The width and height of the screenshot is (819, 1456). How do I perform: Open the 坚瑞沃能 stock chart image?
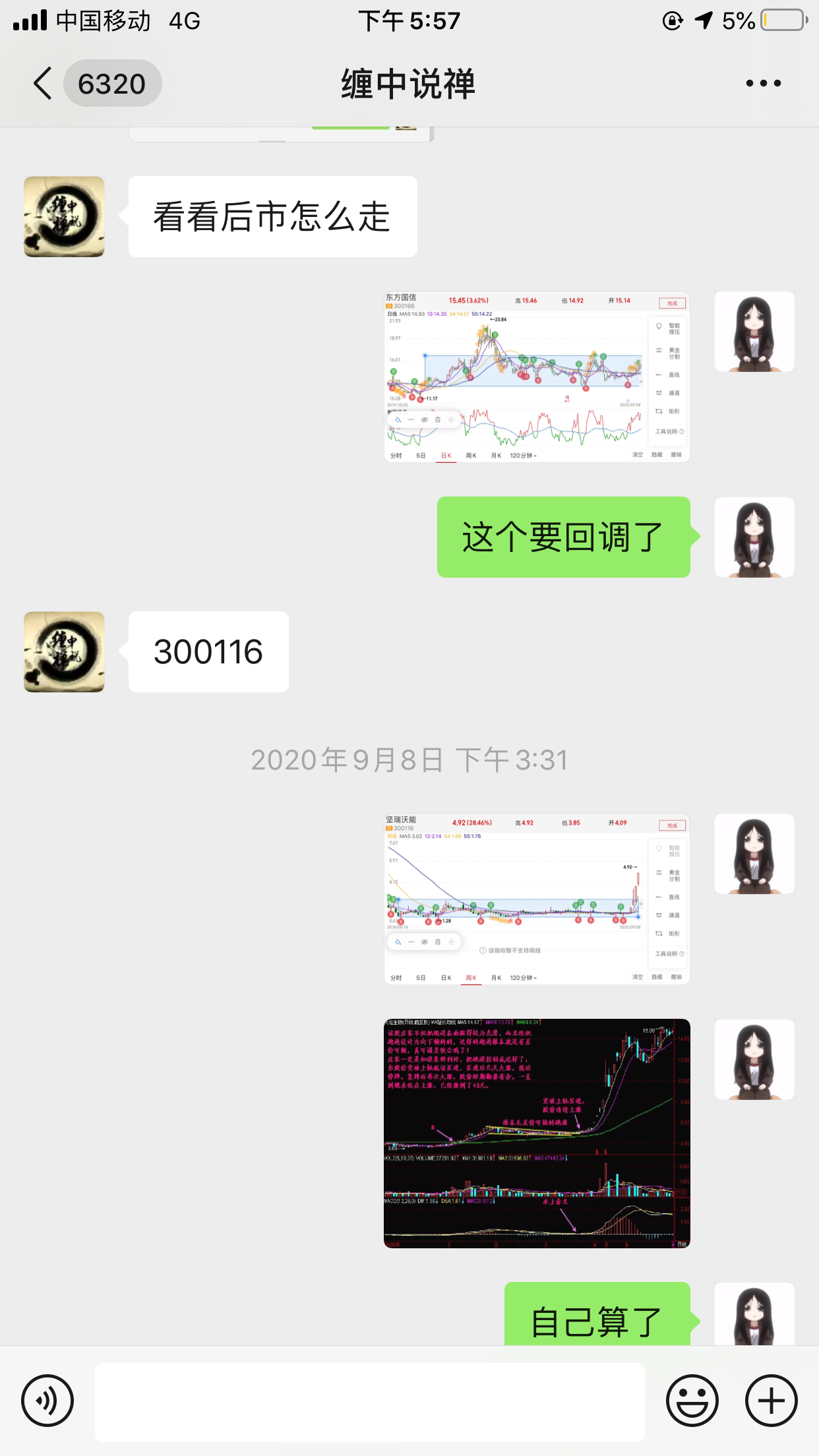pyautogui.click(x=537, y=899)
